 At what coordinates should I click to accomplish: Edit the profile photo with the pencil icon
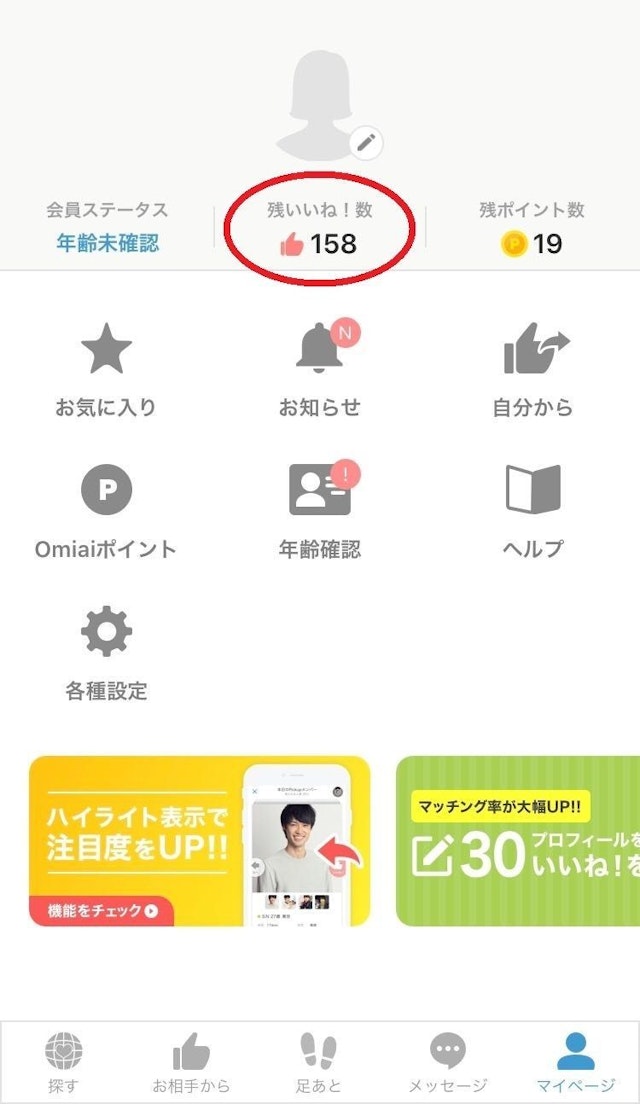click(x=367, y=144)
